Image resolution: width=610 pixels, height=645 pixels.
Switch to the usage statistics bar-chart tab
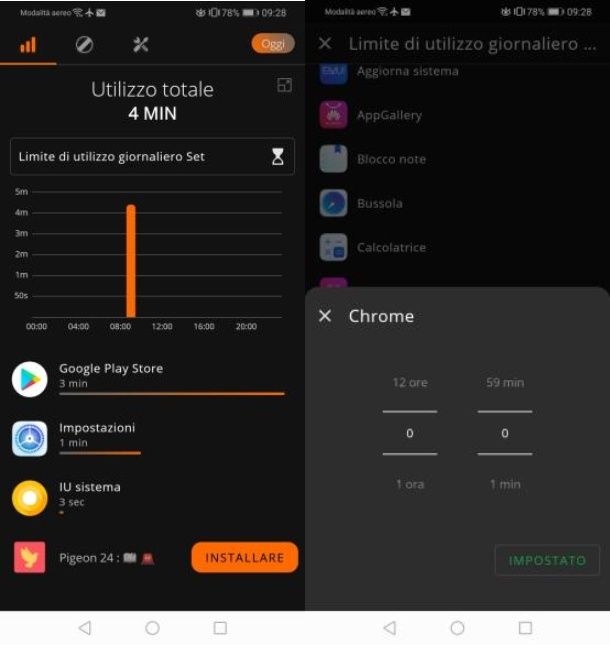(28, 45)
